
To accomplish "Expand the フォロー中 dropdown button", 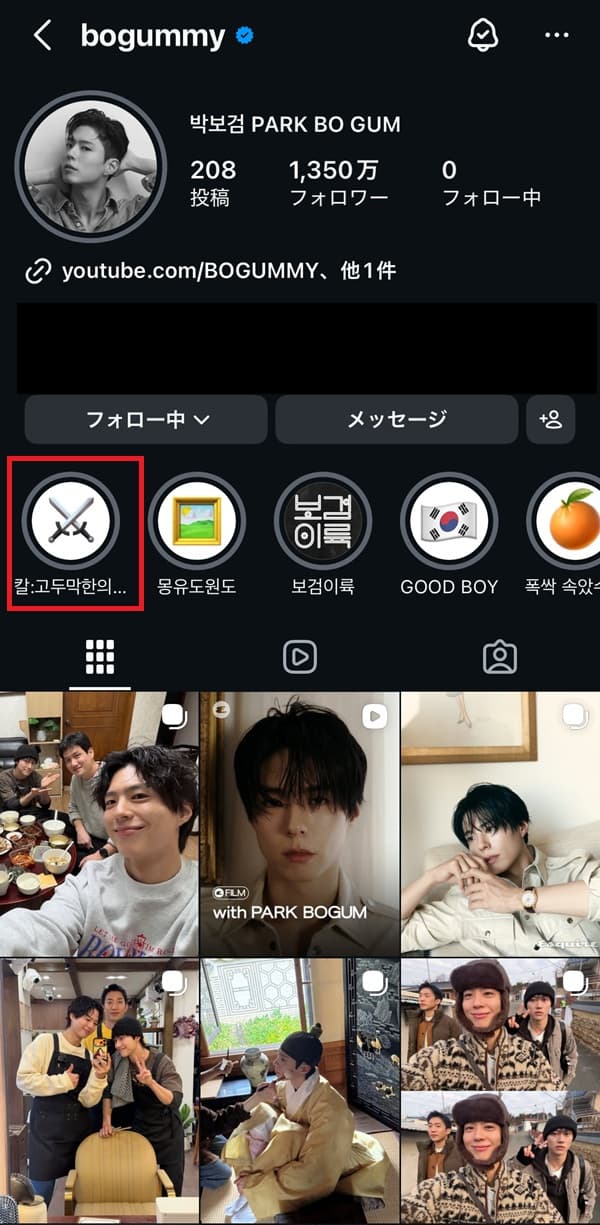I will coord(146,419).
